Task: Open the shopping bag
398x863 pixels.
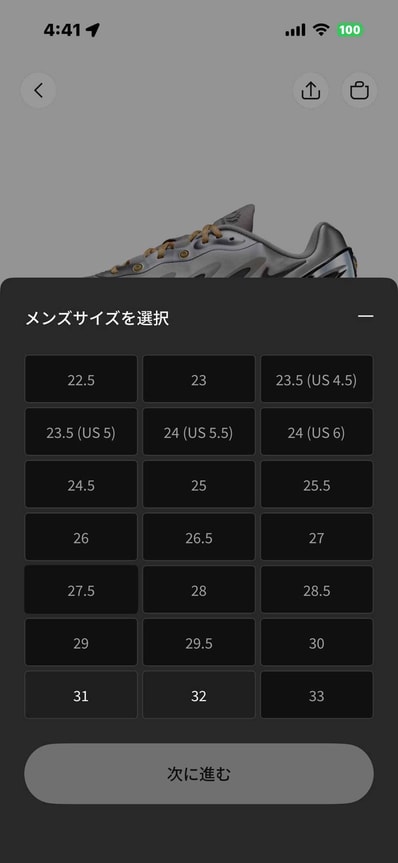Action: coord(359,90)
